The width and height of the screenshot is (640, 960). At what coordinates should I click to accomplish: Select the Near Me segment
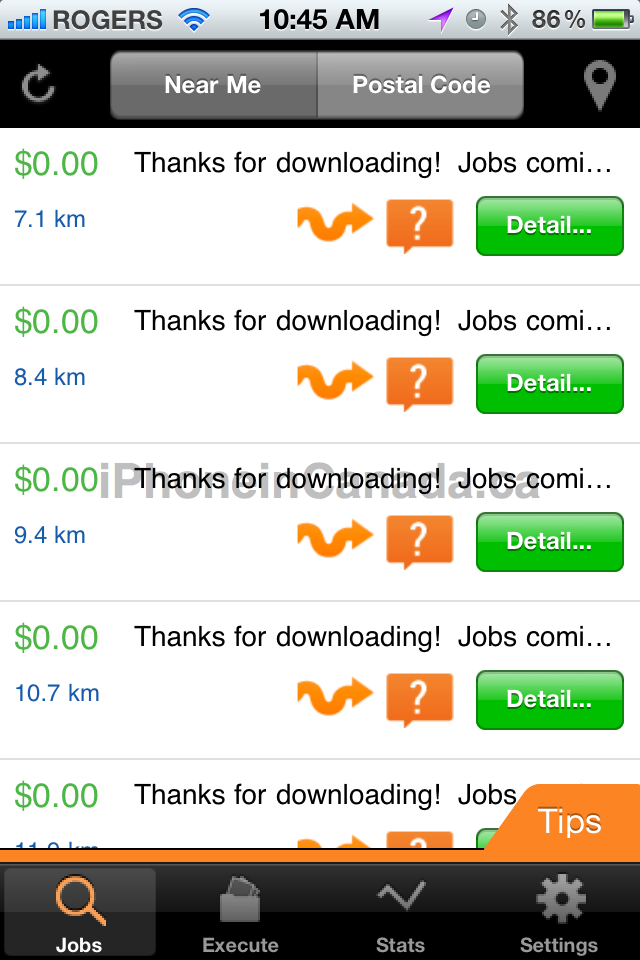coord(213,86)
